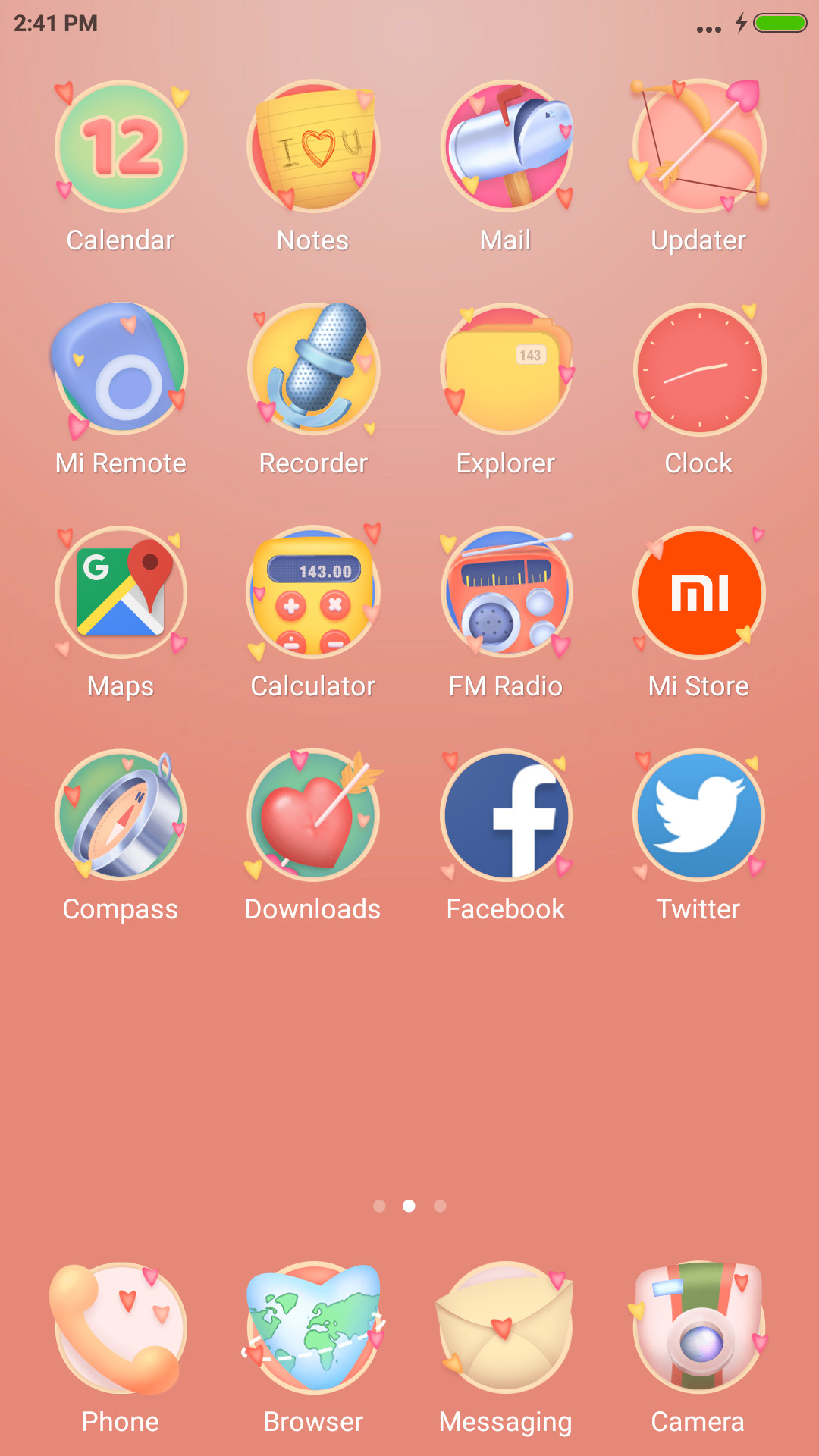Open Messaging from the dock

tap(506, 1328)
